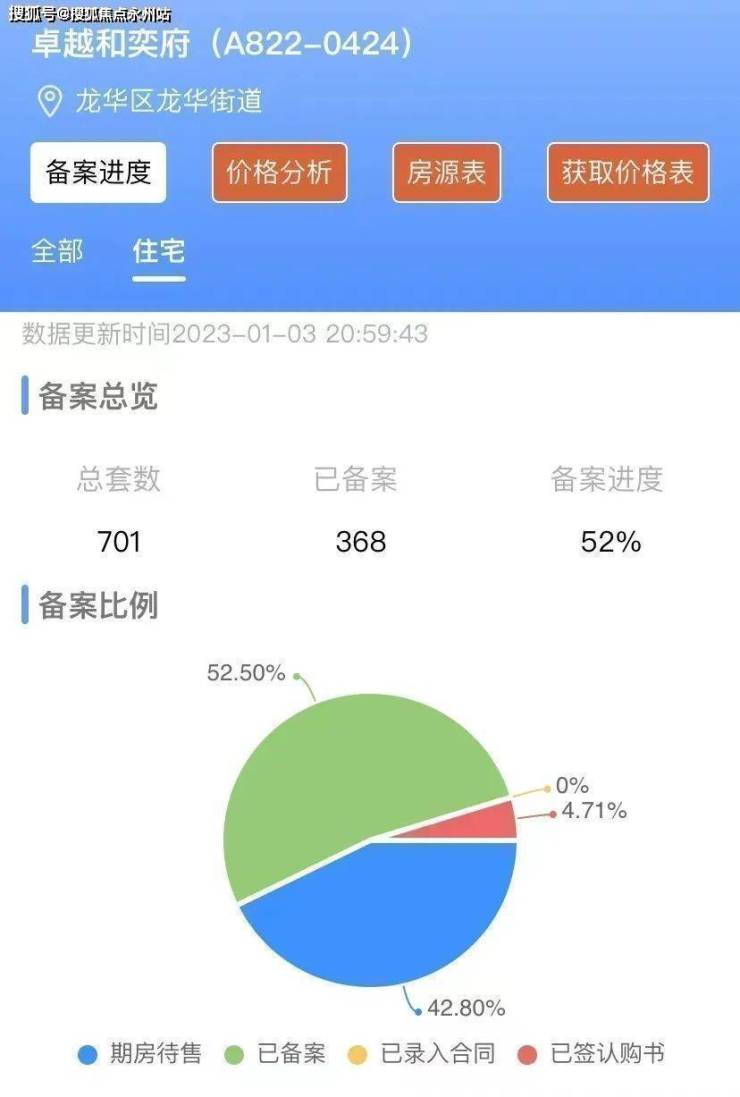Toggle 已录入合同 legend item
740x1097 pixels.
[x=422, y=1053]
